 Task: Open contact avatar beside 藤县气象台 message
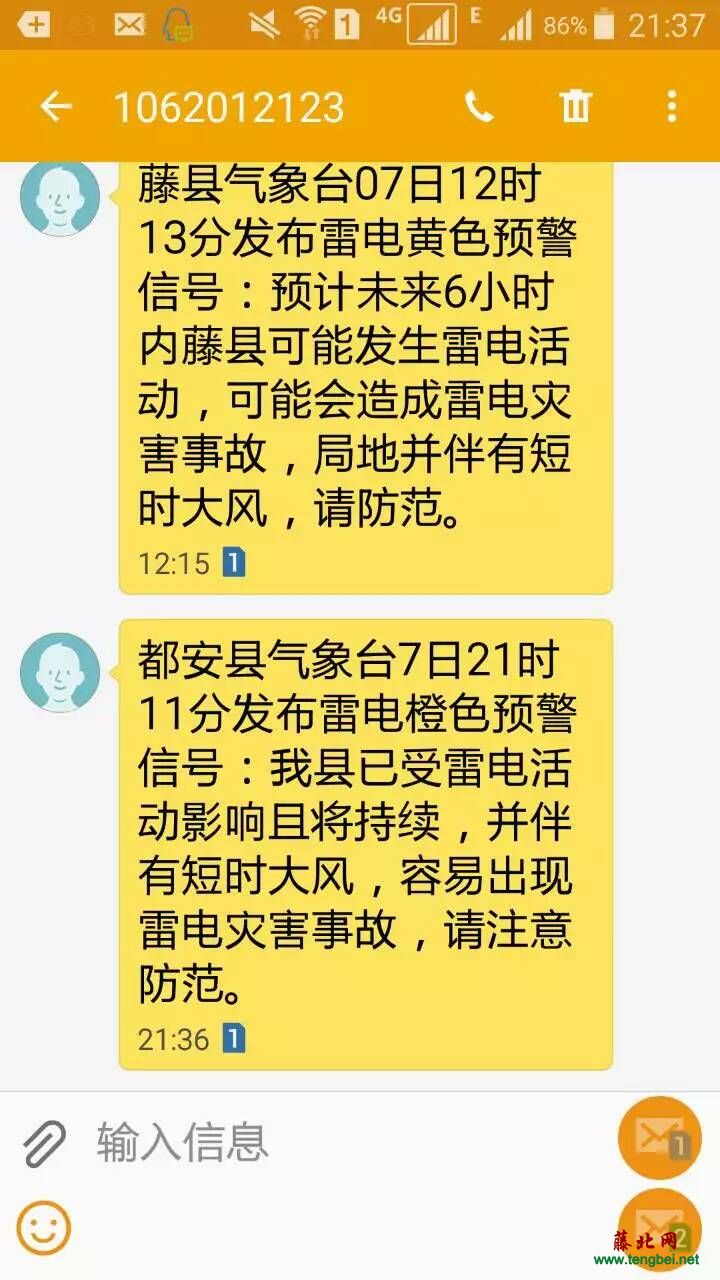coord(60,197)
